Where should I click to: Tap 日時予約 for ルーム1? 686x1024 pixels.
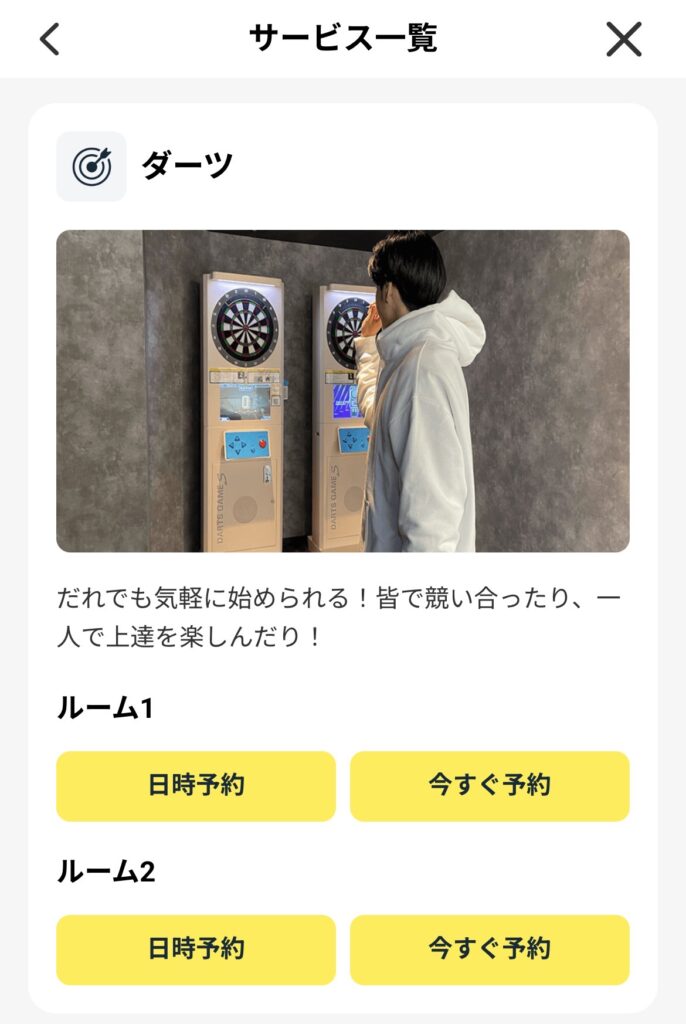click(196, 786)
